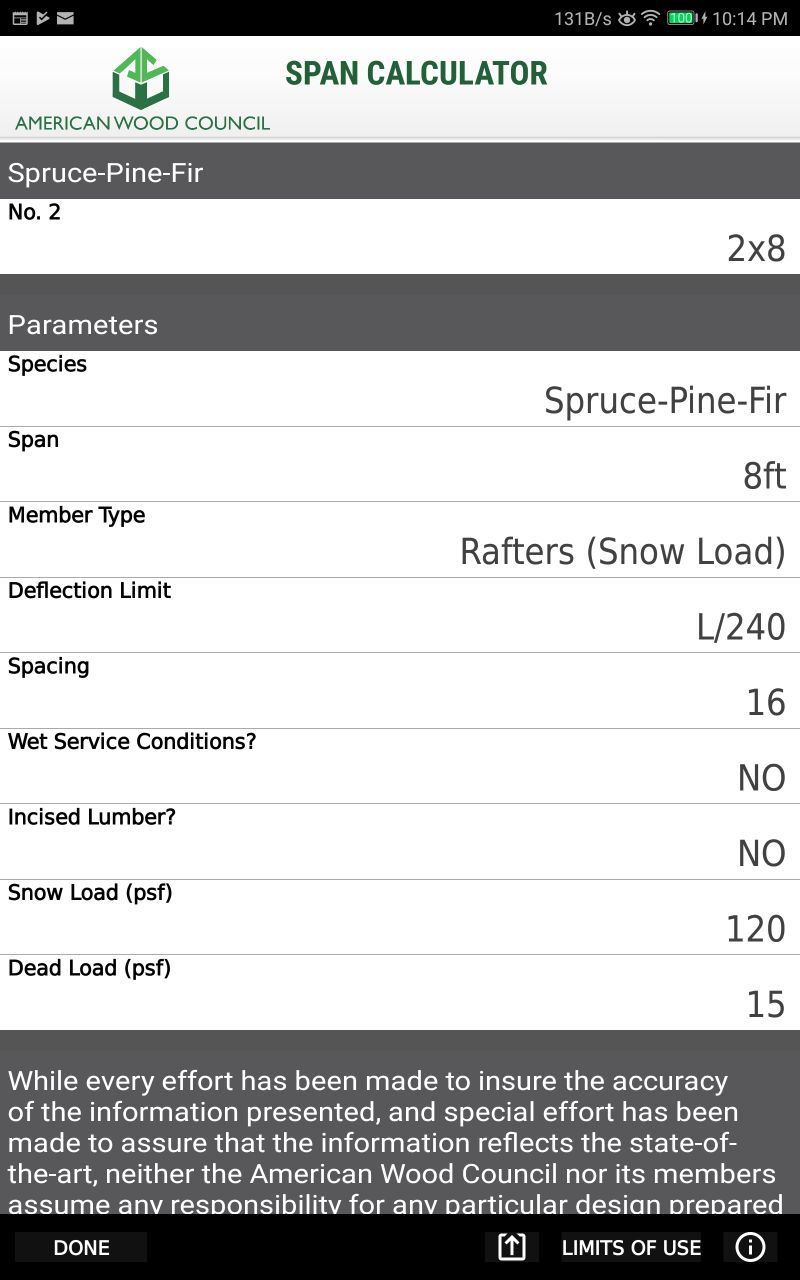Change the Wet Service Conditions setting
The image size is (800, 1280).
pos(400,766)
